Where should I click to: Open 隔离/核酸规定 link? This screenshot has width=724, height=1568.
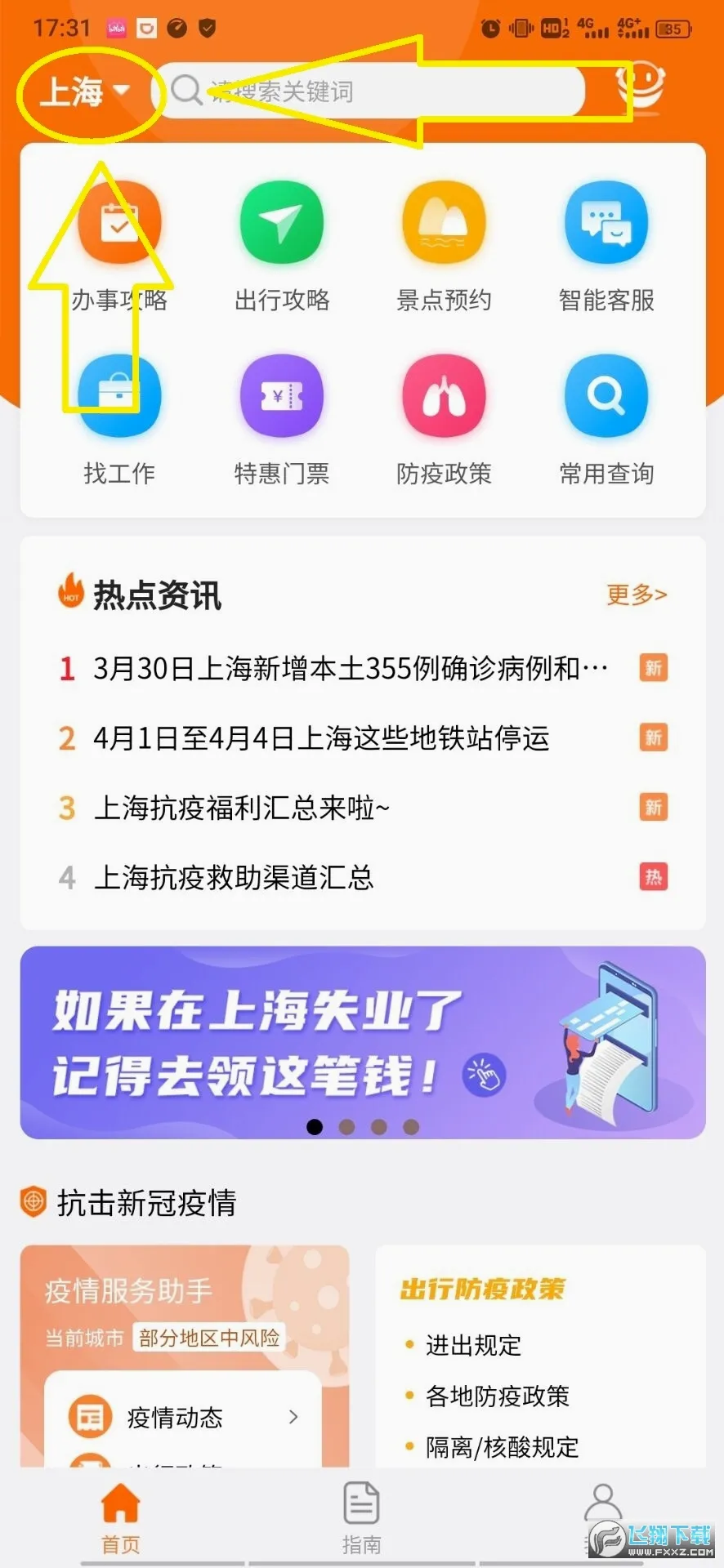(502, 1448)
